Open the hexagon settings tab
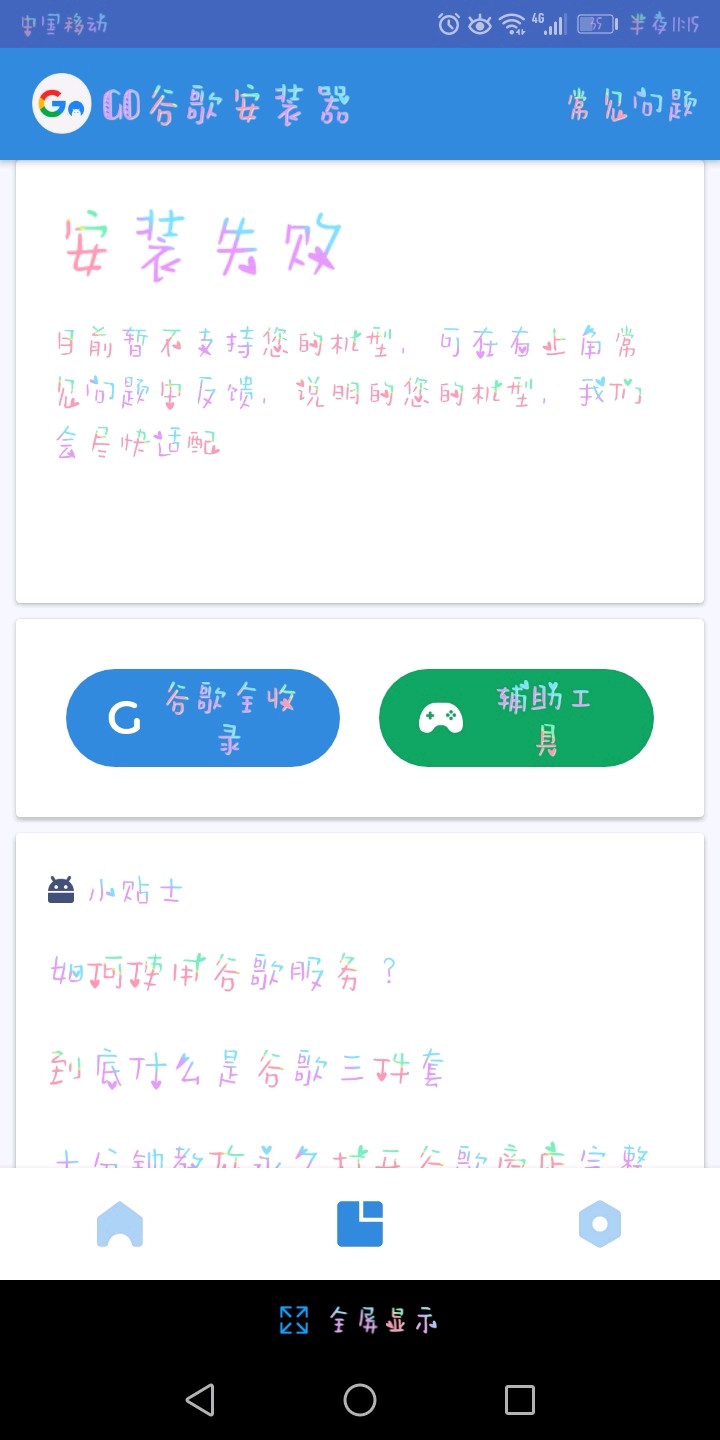This screenshot has height=1440, width=720. [600, 1224]
